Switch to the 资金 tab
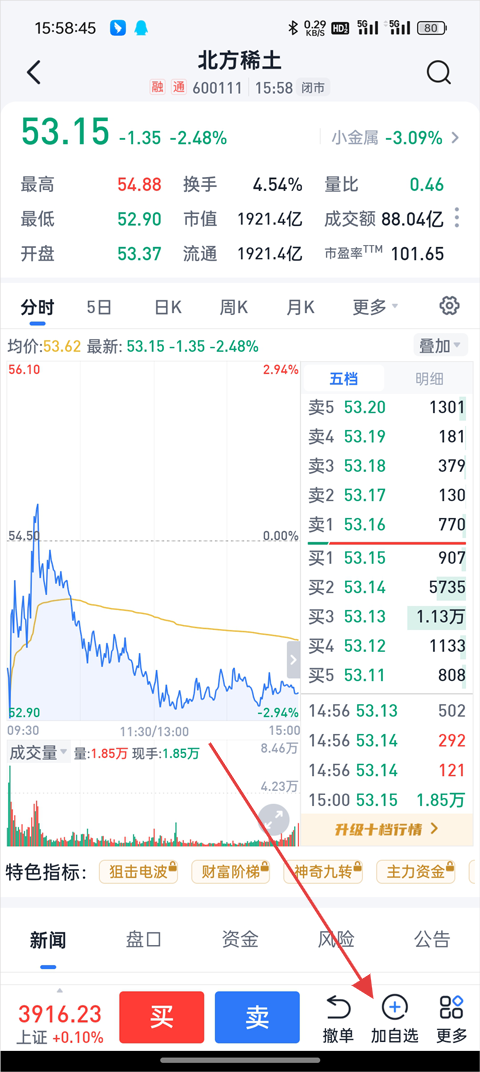This screenshot has height=1072, width=480. [x=240, y=939]
